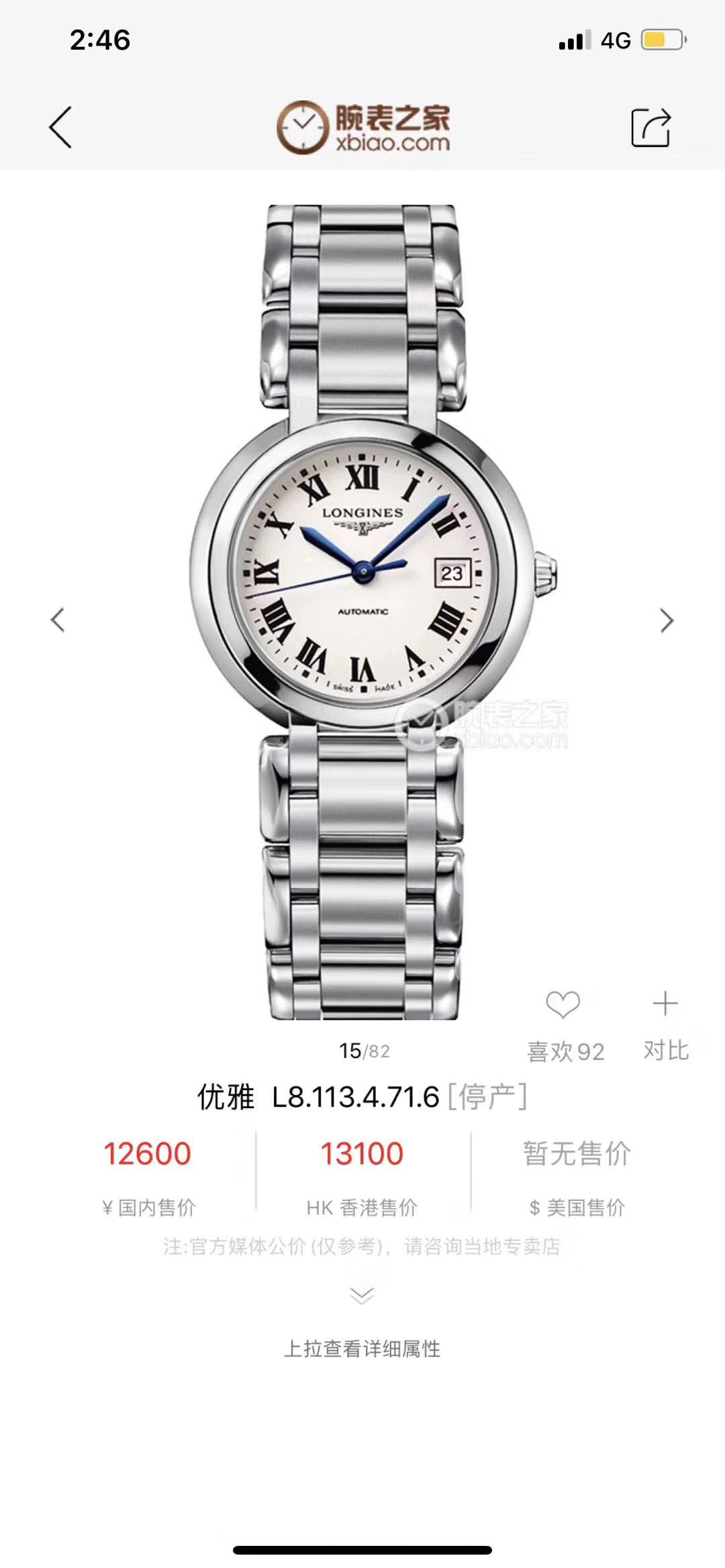Viewport: 725px width, 1568px height.
Task: Expand details with the double chevron
Action: tap(362, 1295)
